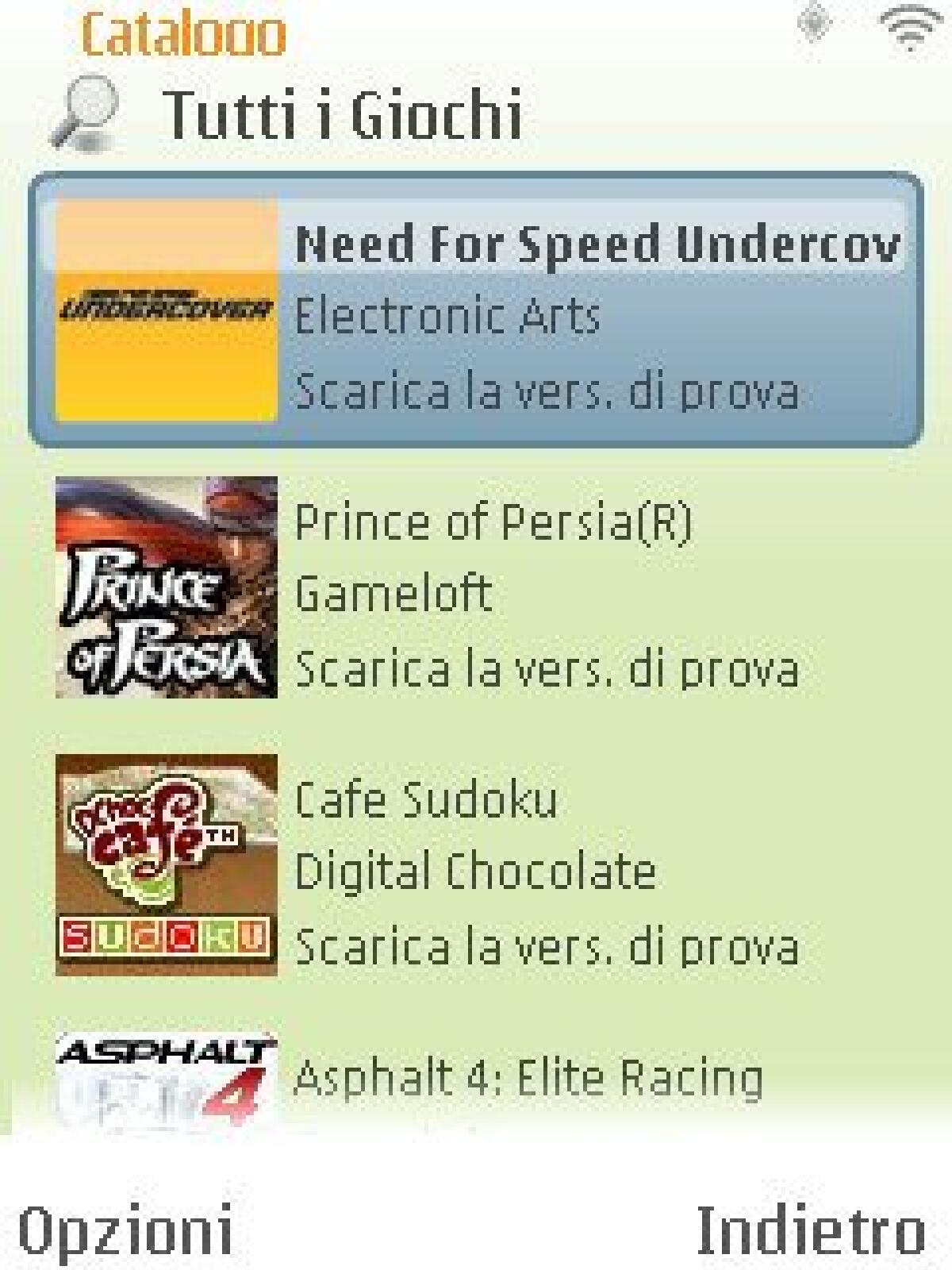The width and height of the screenshot is (952, 1270).
Task: Open Cafe Sudoku by Digital Chocolate
Action: [x=476, y=867]
